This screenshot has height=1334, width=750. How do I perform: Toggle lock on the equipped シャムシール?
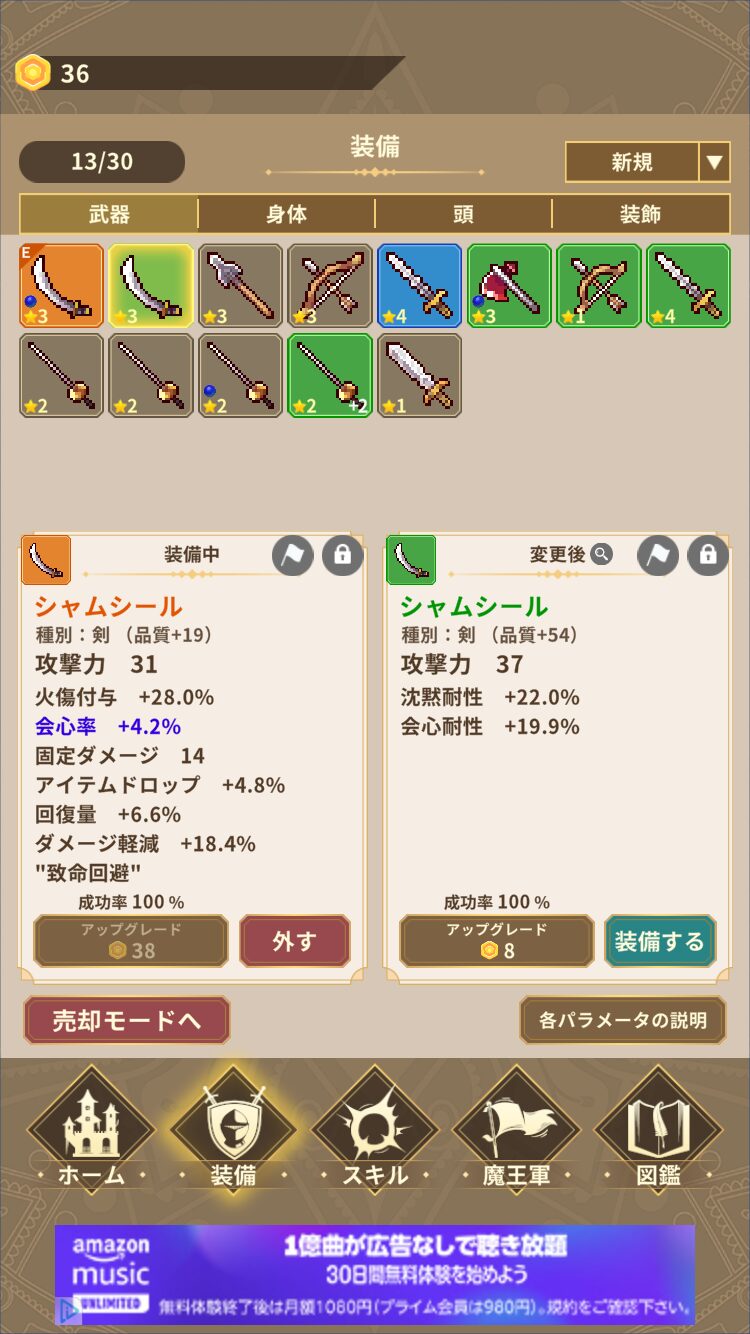tap(342, 555)
